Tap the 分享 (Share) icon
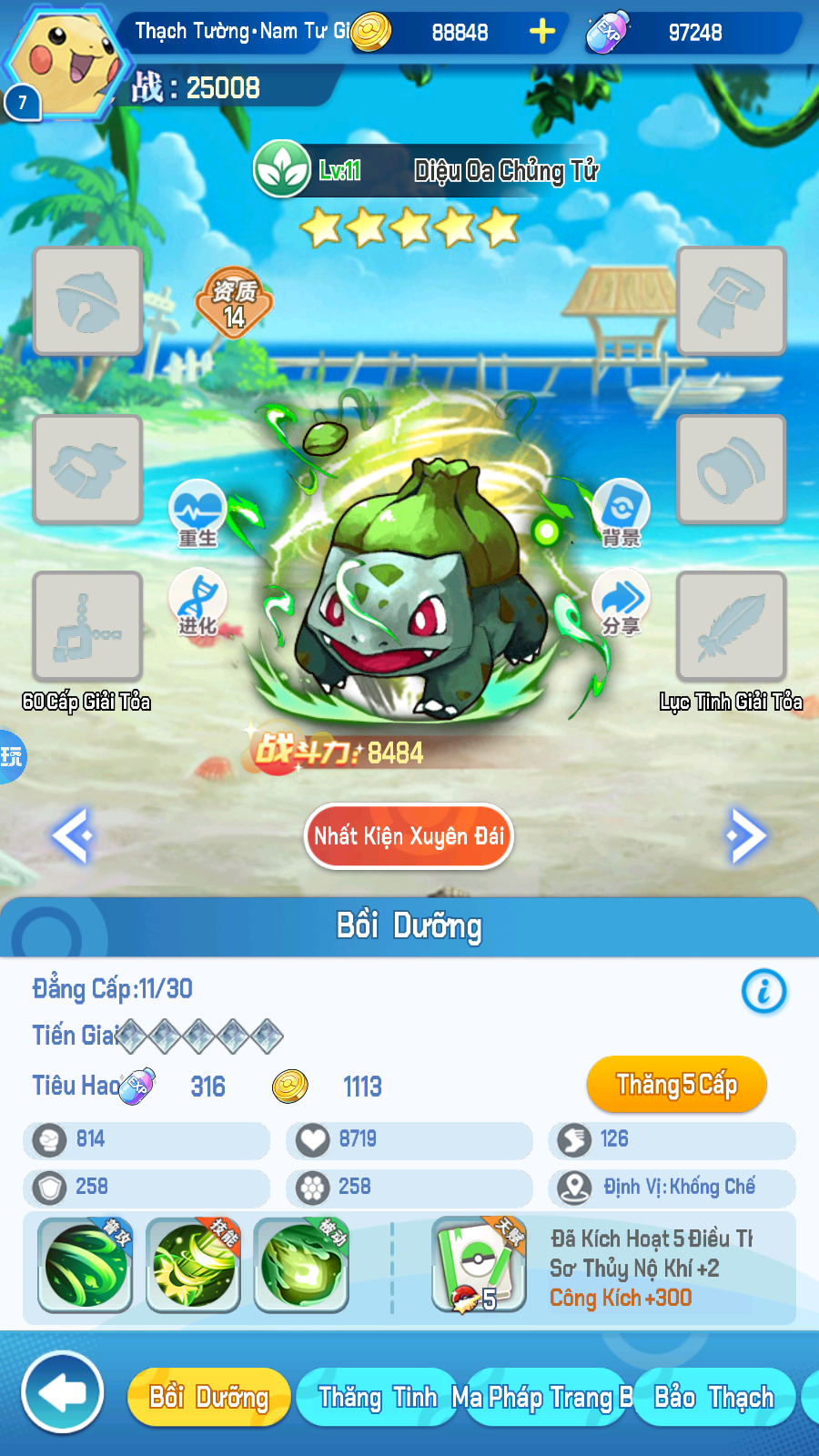Image resolution: width=819 pixels, height=1456 pixels. click(621, 601)
